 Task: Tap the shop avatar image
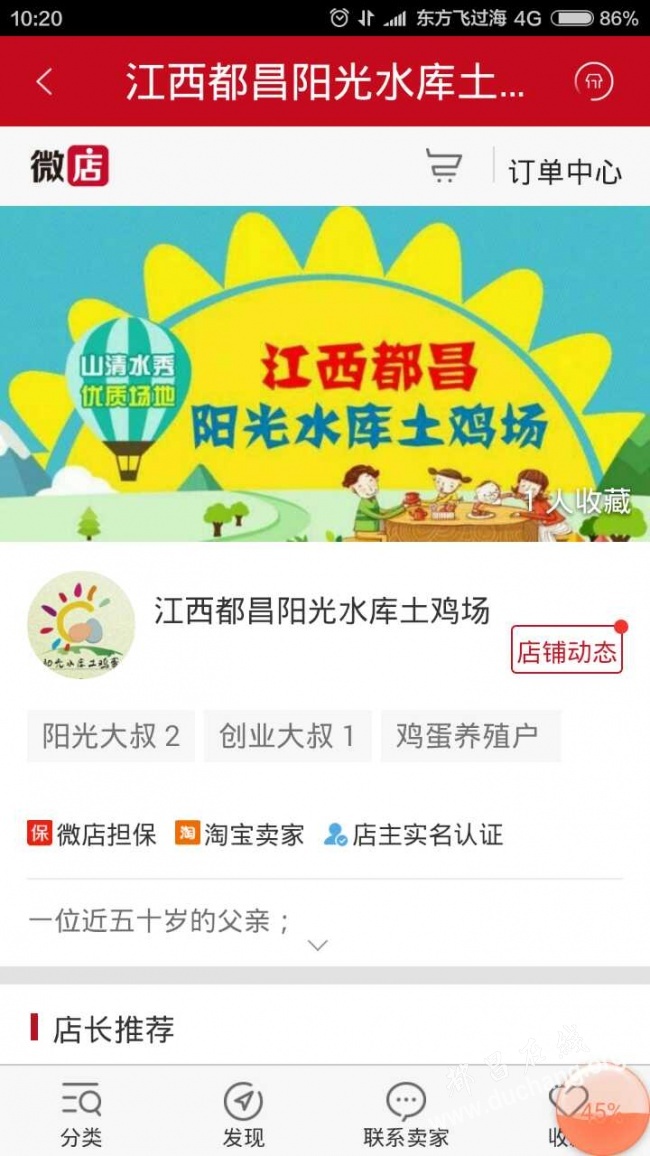click(x=81, y=625)
